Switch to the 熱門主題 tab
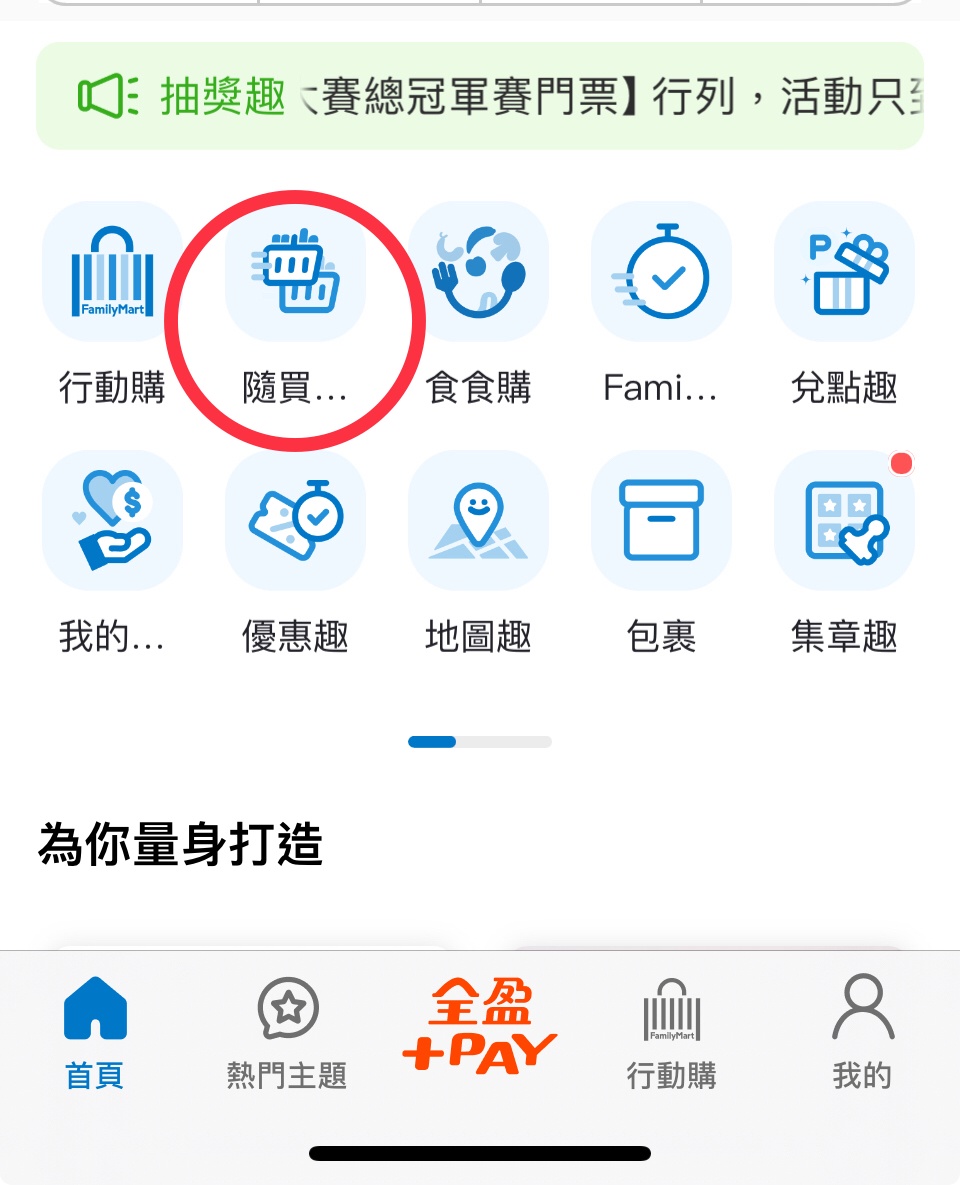Screen dimensions: 960x1185 coord(287,1032)
